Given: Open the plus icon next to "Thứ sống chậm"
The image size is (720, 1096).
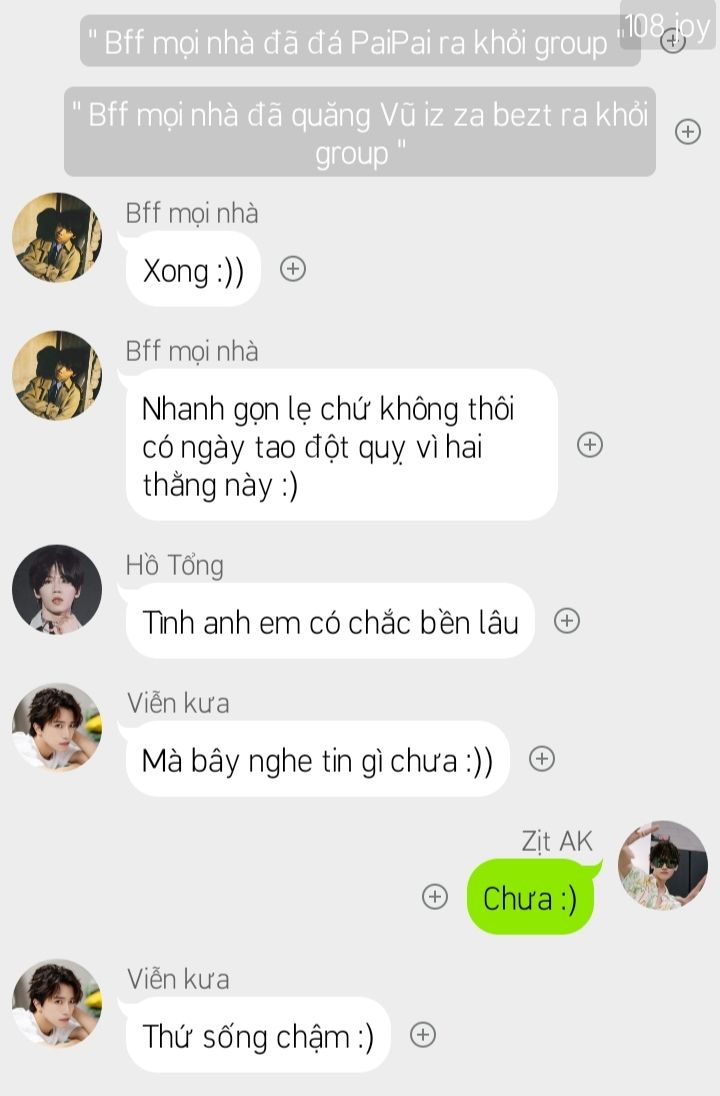Looking at the screenshot, I should pyautogui.click(x=423, y=1035).
